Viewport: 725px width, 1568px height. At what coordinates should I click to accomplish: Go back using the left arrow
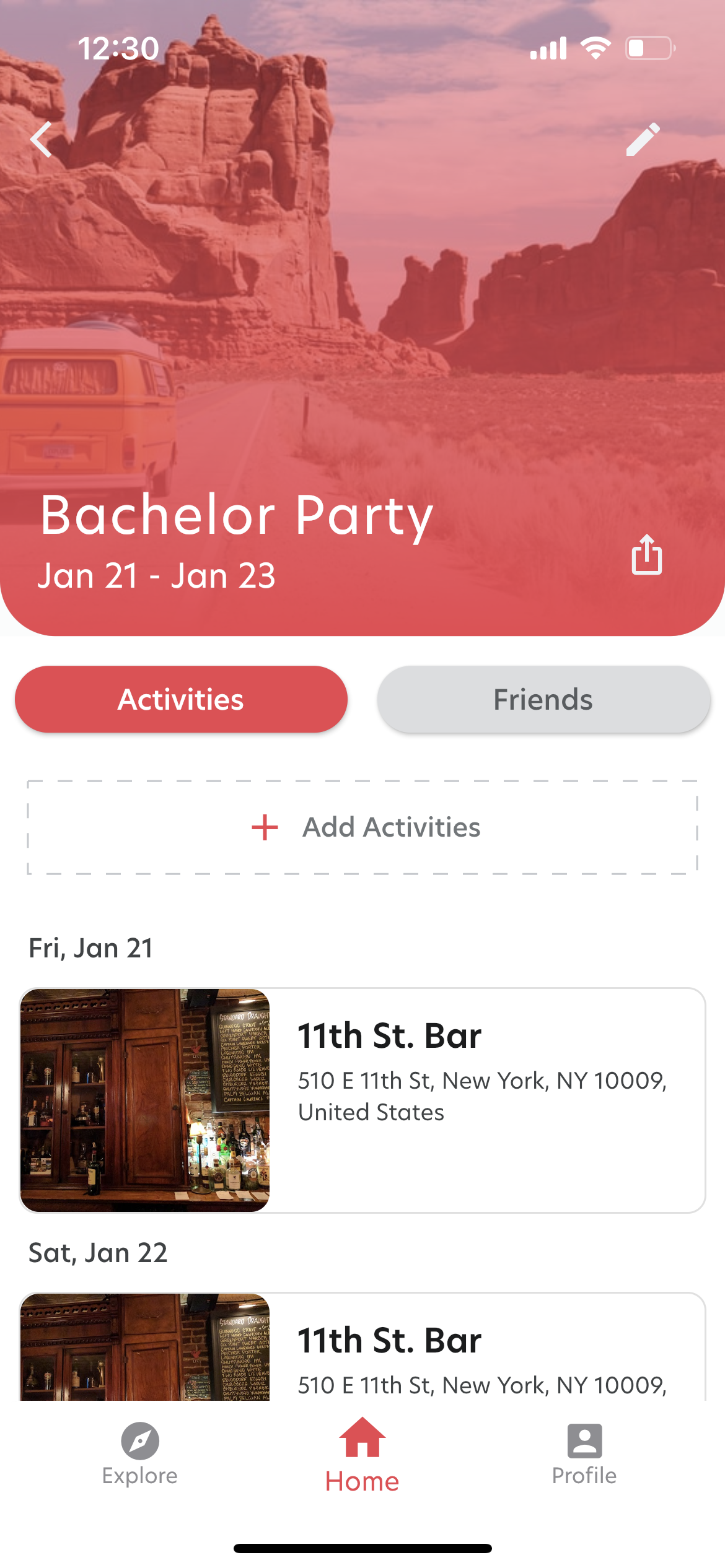click(x=42, y=139)
